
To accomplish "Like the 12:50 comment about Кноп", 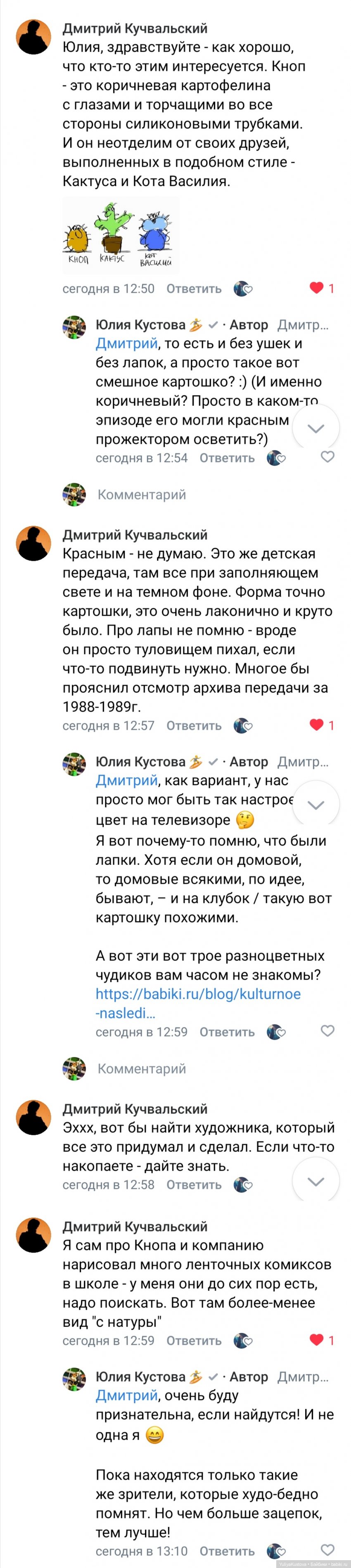I will pyautogui.click(x=316, y=288).
